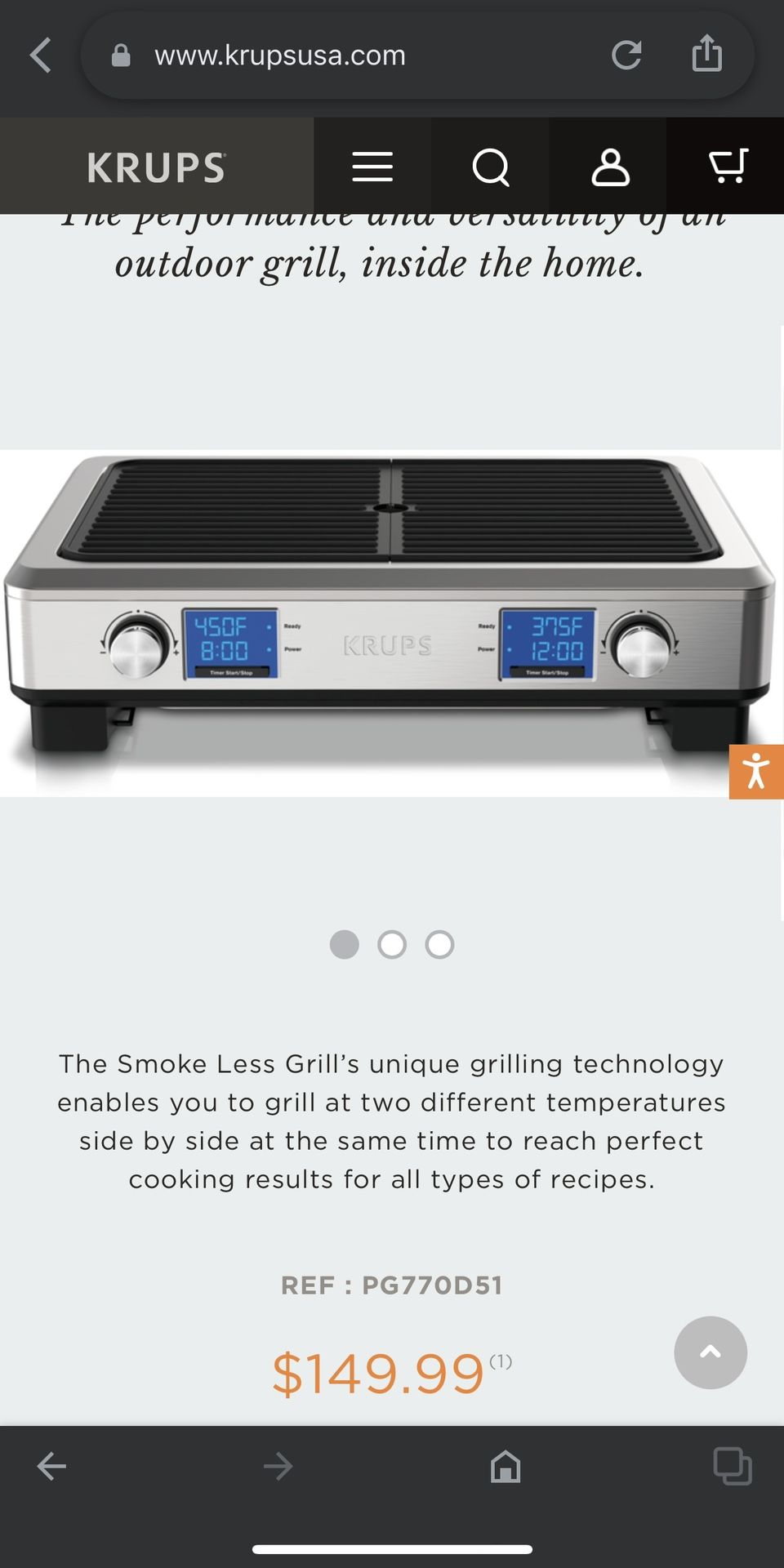
Task: Open the shopping cart
Action: point(728,165)
